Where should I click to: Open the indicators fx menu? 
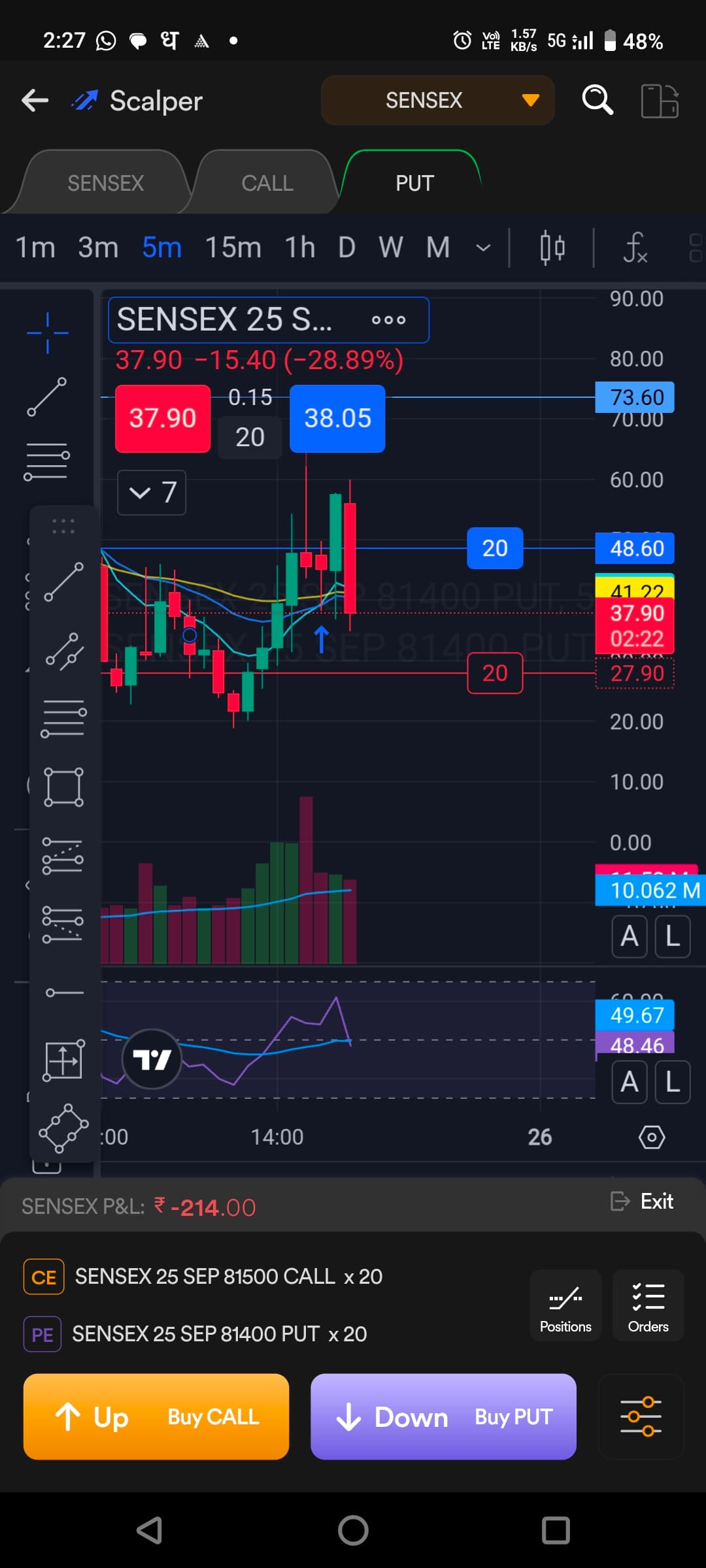click(x=635, y=248)
